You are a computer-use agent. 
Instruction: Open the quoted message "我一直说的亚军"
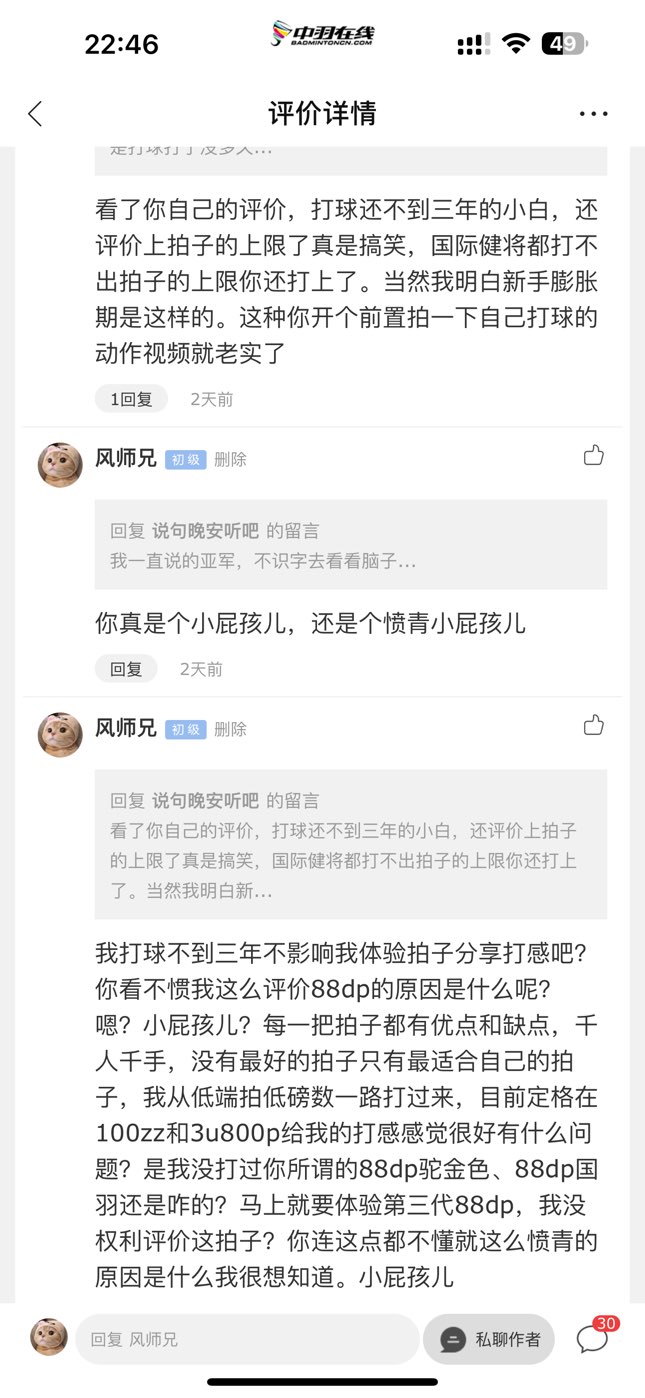tap(350, 545)
